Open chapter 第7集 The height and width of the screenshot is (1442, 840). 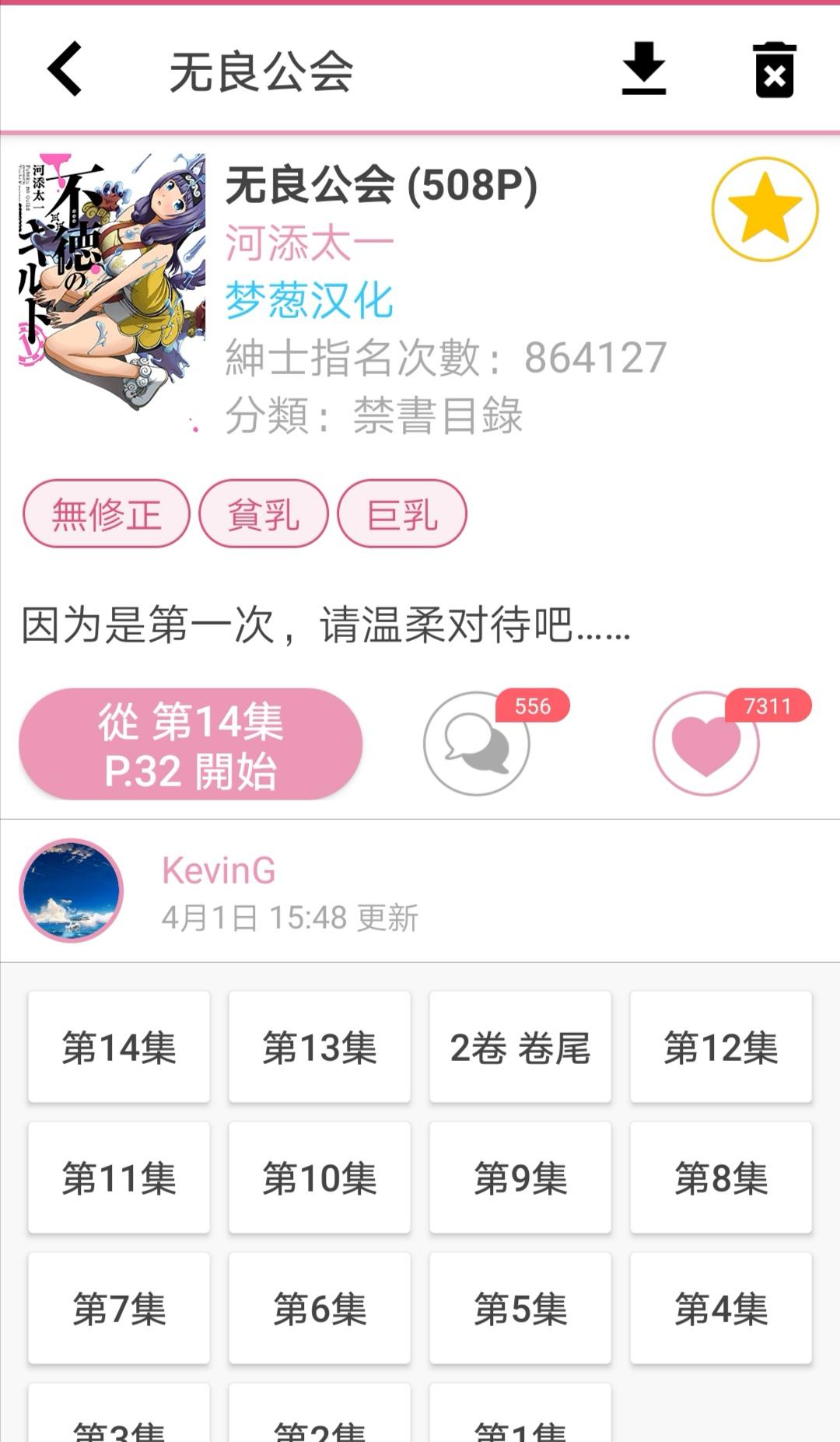(119, 1308)
